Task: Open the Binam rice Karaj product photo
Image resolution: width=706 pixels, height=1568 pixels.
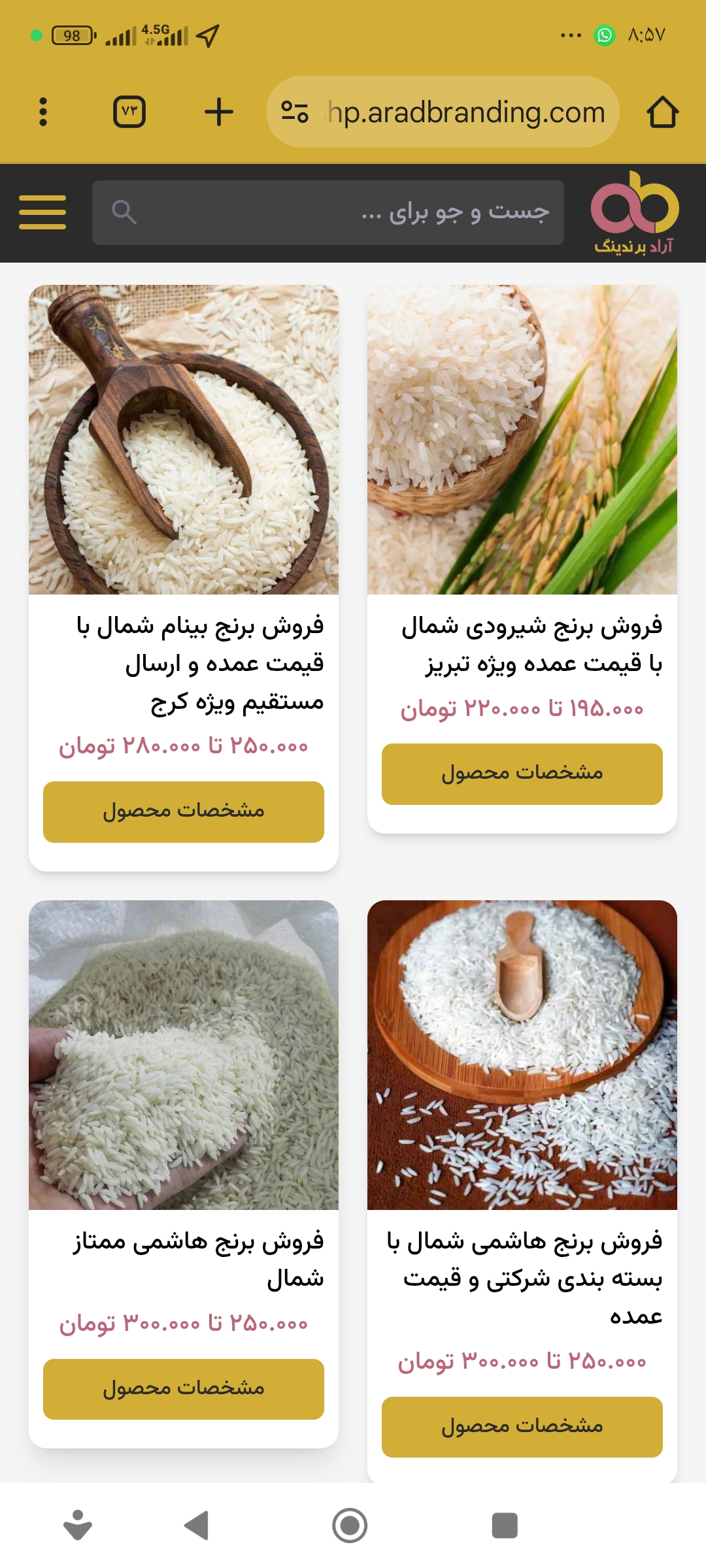Action: tap(184, 440)
